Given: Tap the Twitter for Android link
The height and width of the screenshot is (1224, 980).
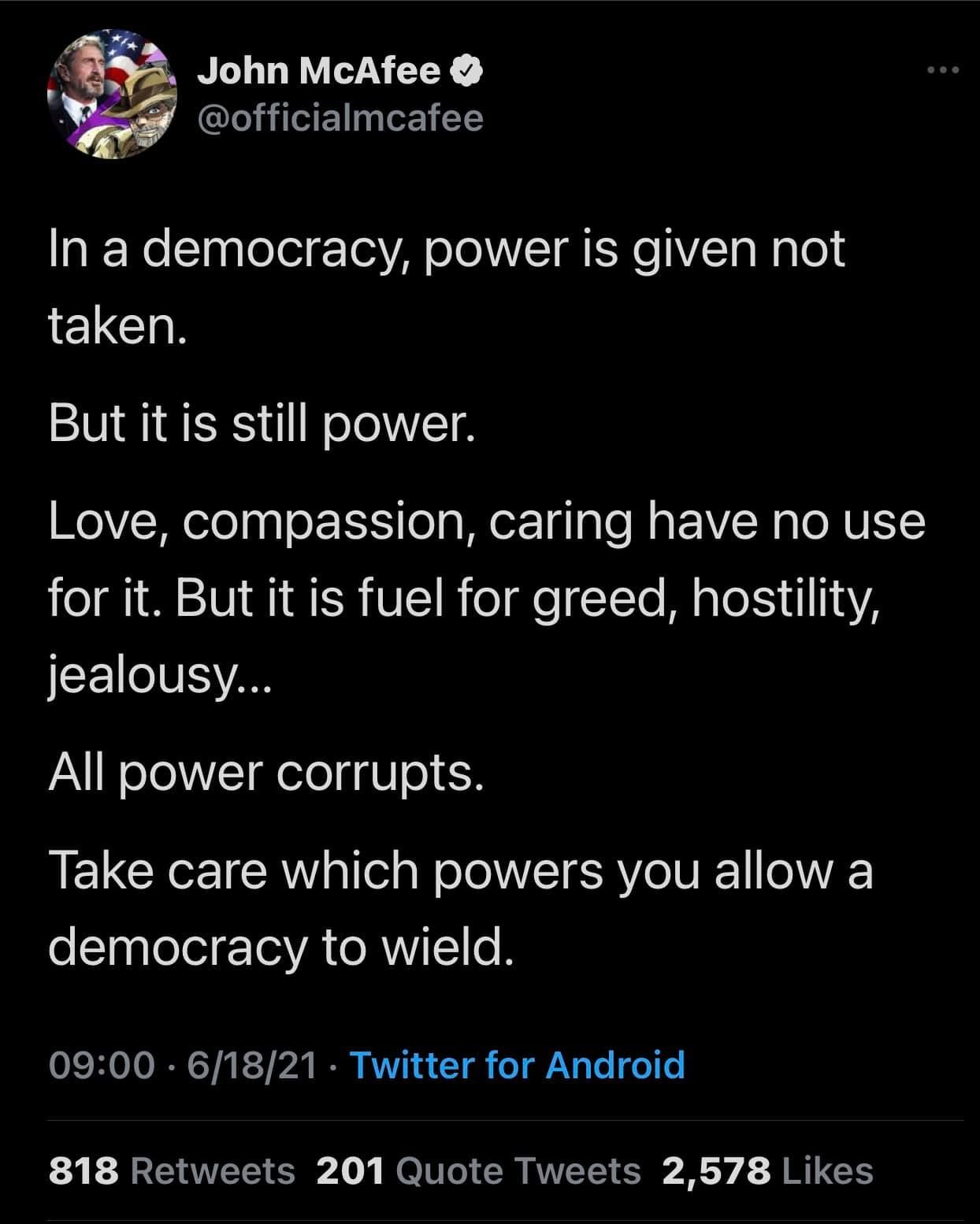Looking at the screenshot, I should click(517, 1065).
